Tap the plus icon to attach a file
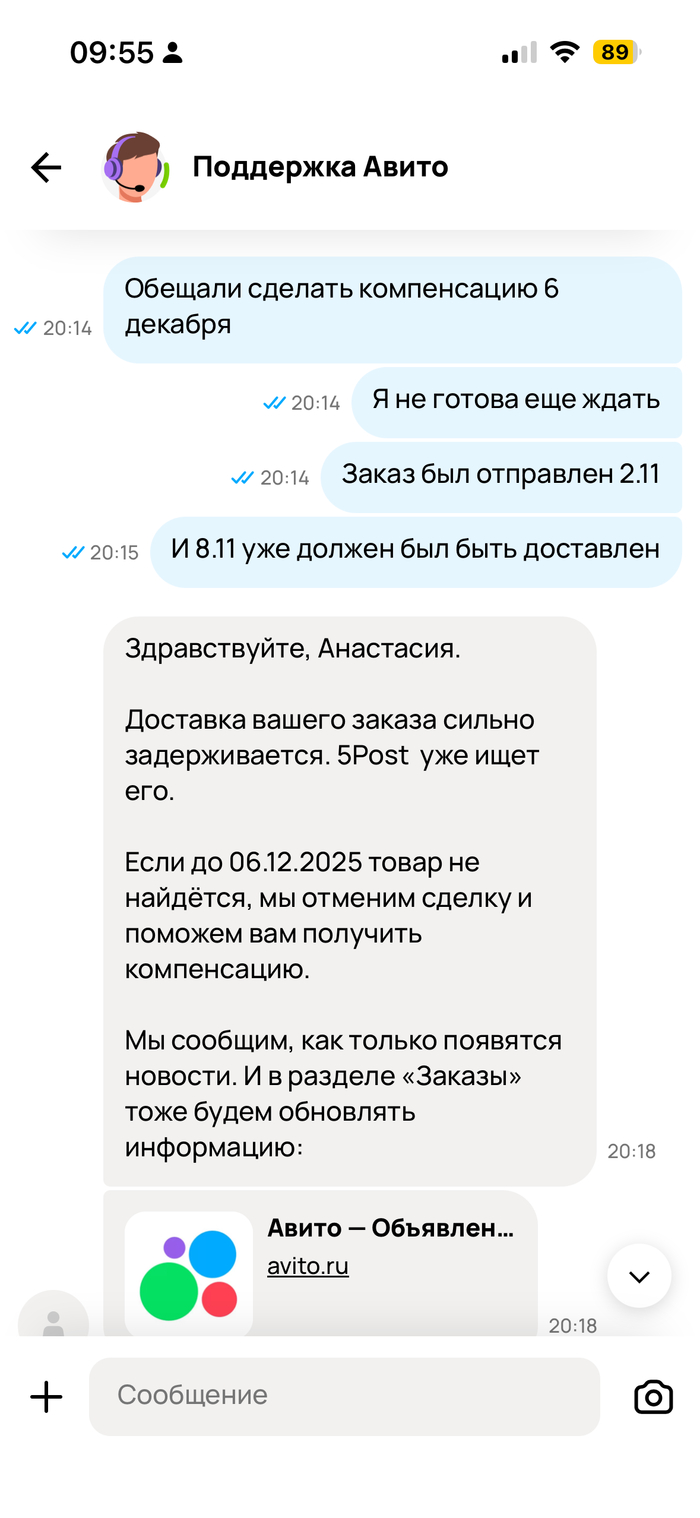The height and width of the screenshot is (1518, 700). coord(46,1397)
